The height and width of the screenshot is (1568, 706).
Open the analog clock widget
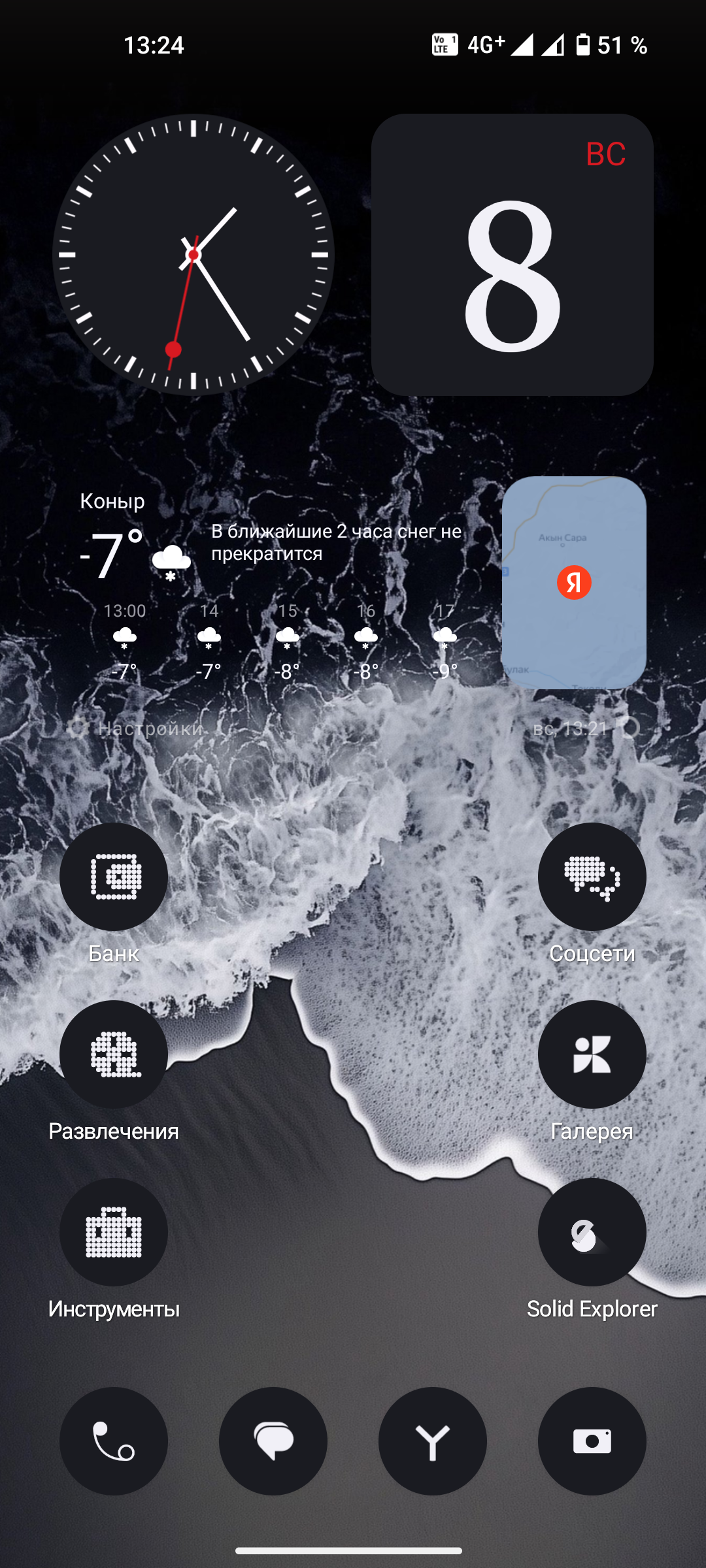click(x=193, y=255)
